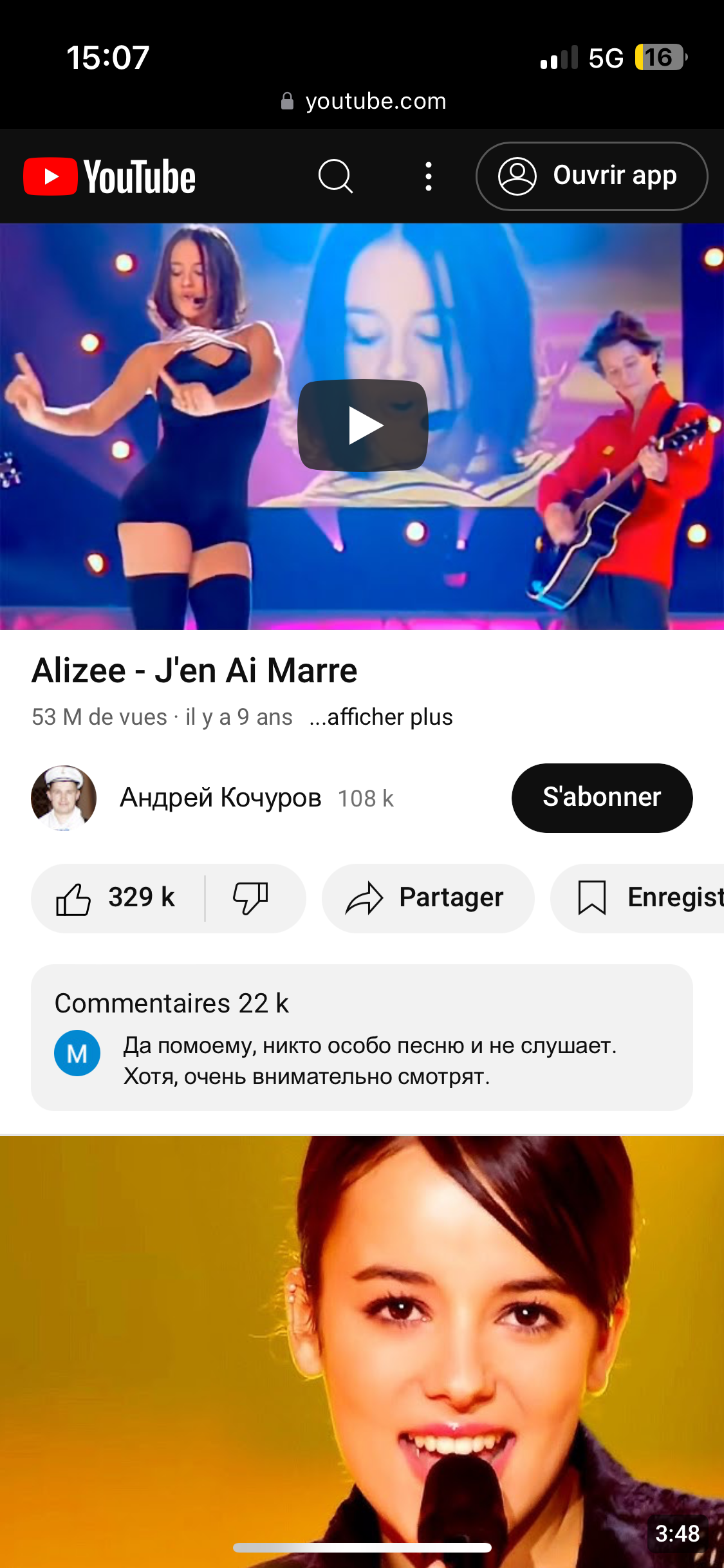This screenshot has width=724, height=1568.
Task: Click the lock icon next to youtube.com
Action: pos(287,100)
